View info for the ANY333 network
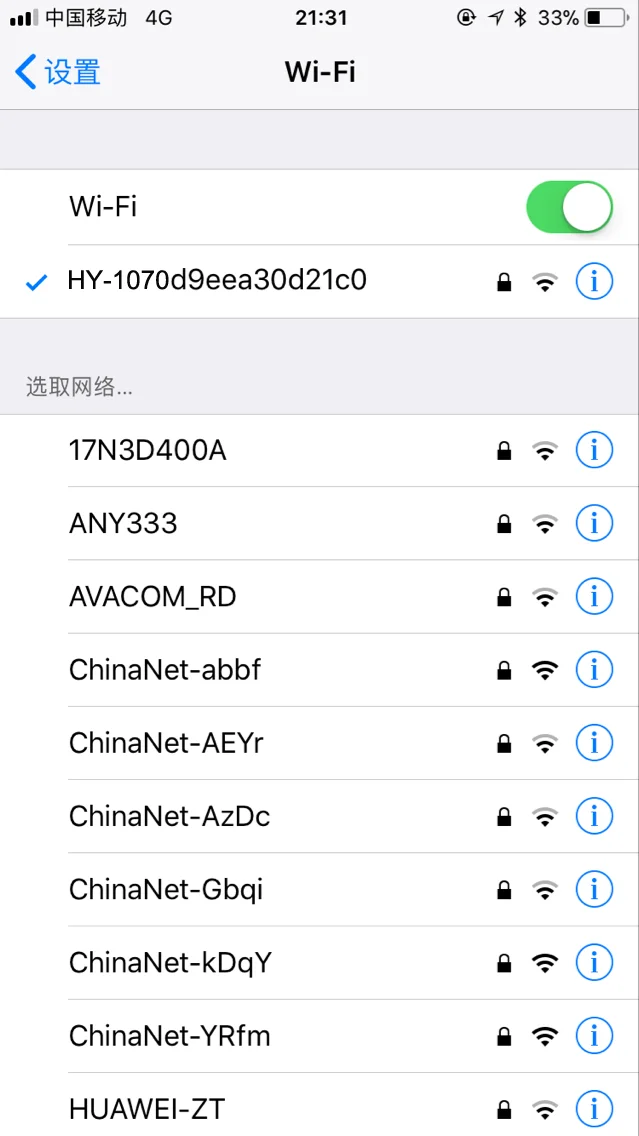Image resolution: width=639 pixels, height=1136 pixels. tap(594, 523)
